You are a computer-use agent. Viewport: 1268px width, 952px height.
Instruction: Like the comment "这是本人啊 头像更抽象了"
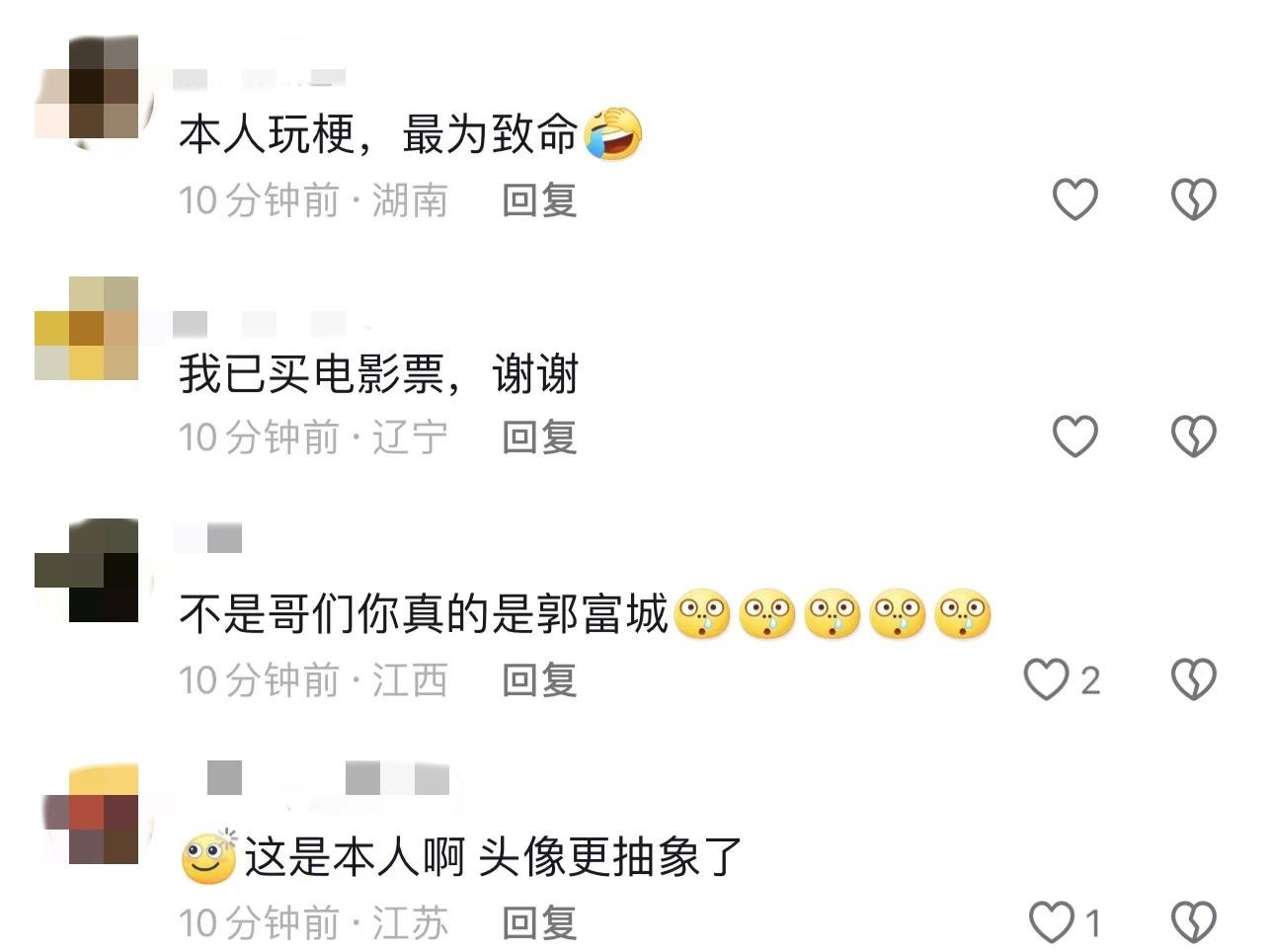point(1053,922)
